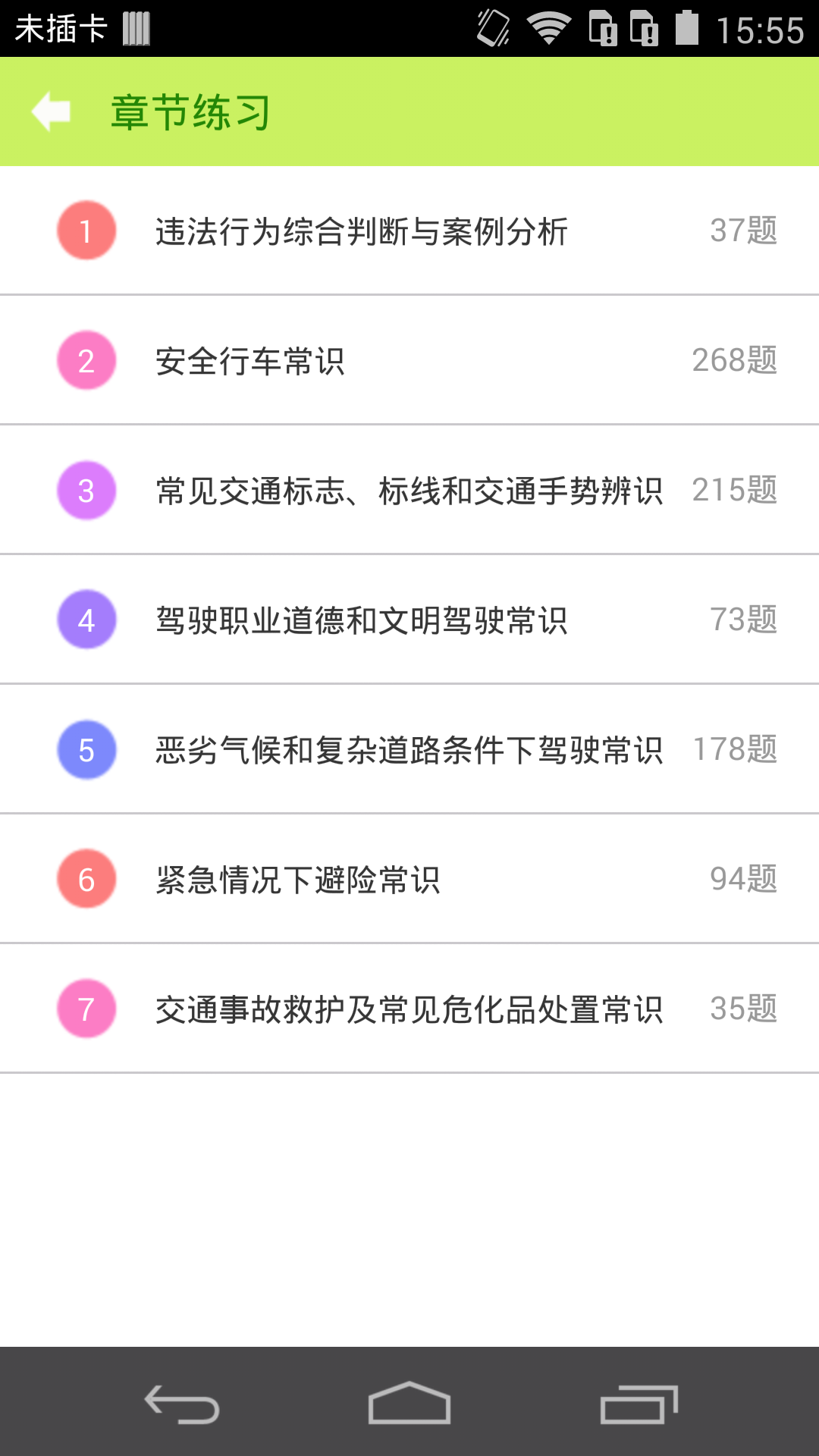Tap the system home button
Image resolution: width=819 pixels, height=1456 pixels.
[x=409, y=1403]
